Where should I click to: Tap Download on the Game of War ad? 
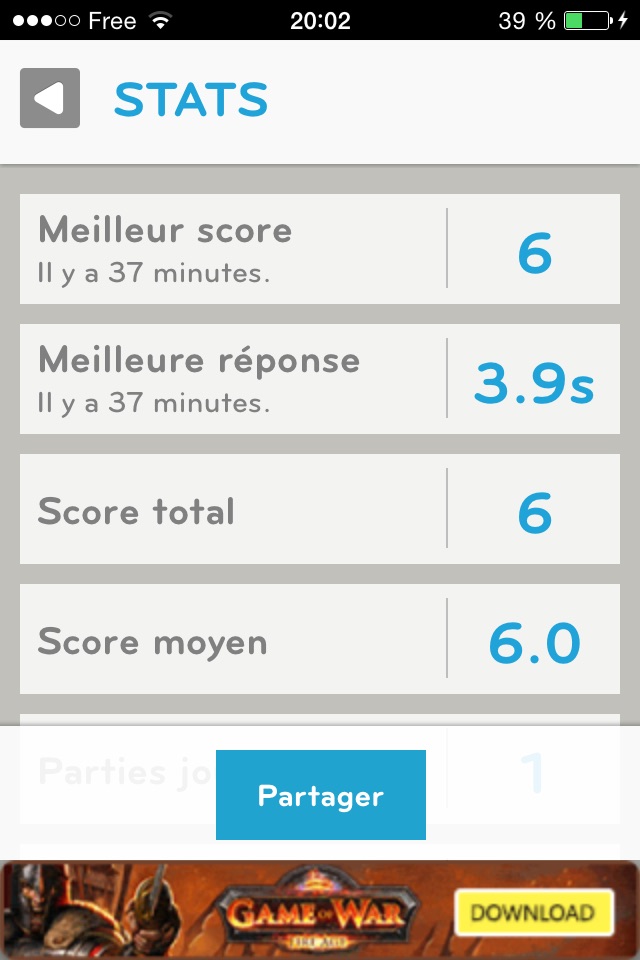click(531, 912)
